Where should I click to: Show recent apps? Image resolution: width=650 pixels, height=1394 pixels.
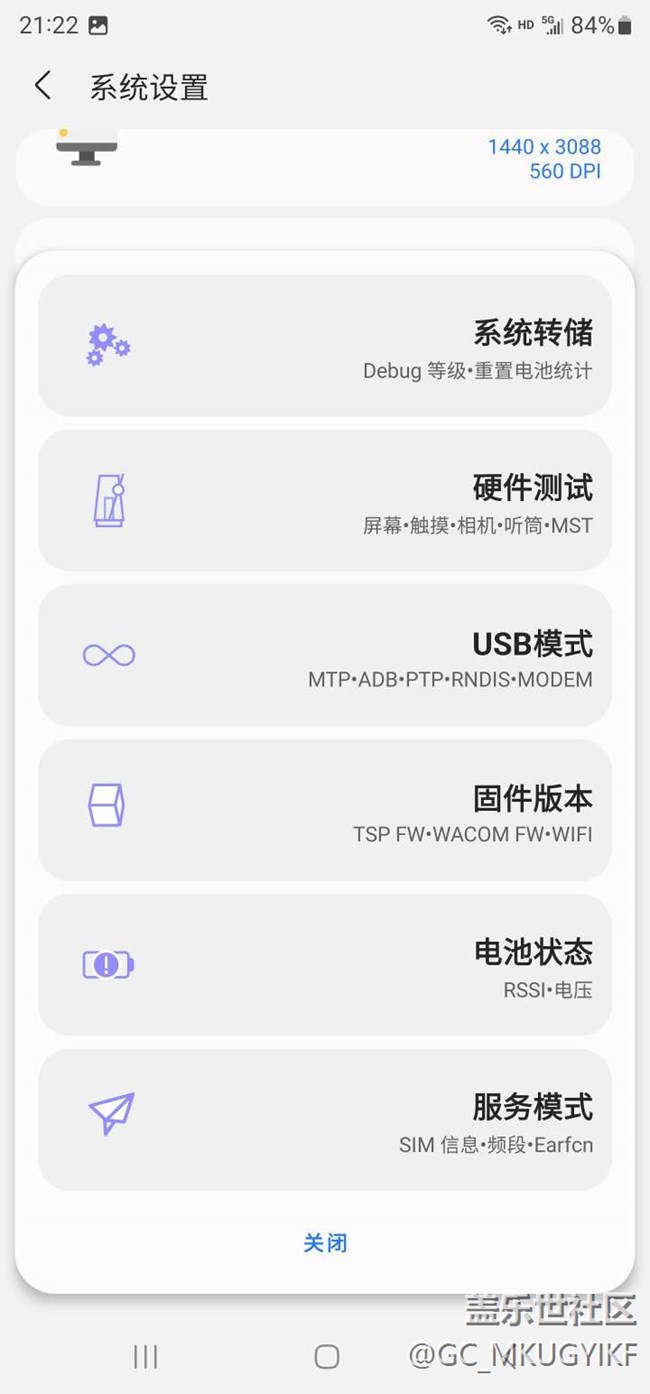tap(146, 1356)
